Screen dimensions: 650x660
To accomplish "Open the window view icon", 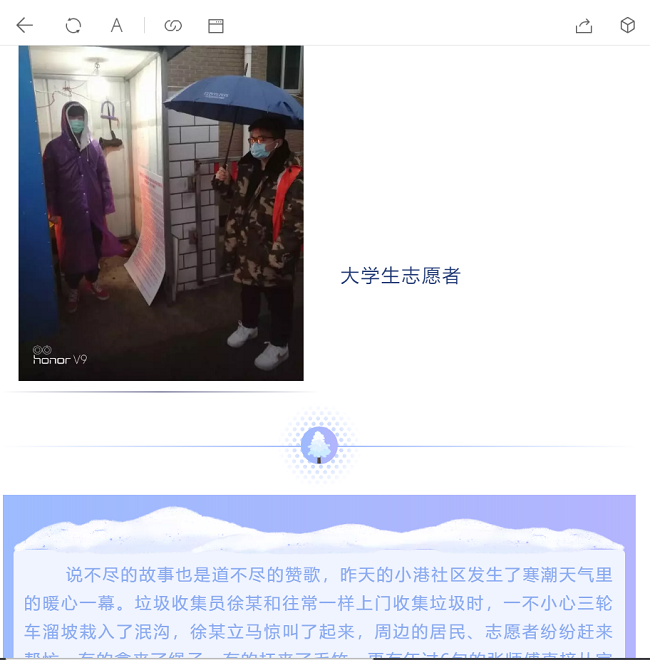I will pos(216,26).
